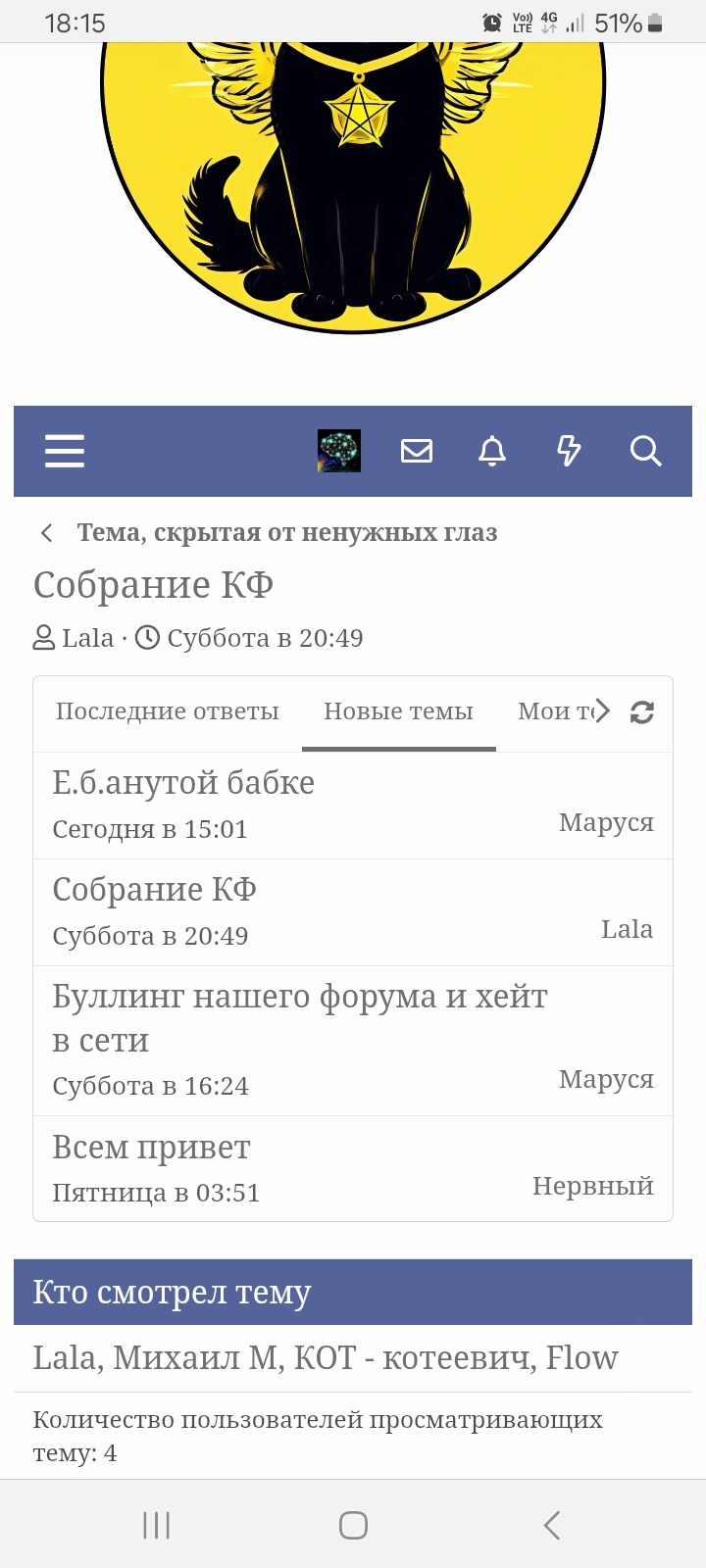Screen dimensions: 706x1568
Task: Open Lala's profile under the title
Action: (87, 639)
